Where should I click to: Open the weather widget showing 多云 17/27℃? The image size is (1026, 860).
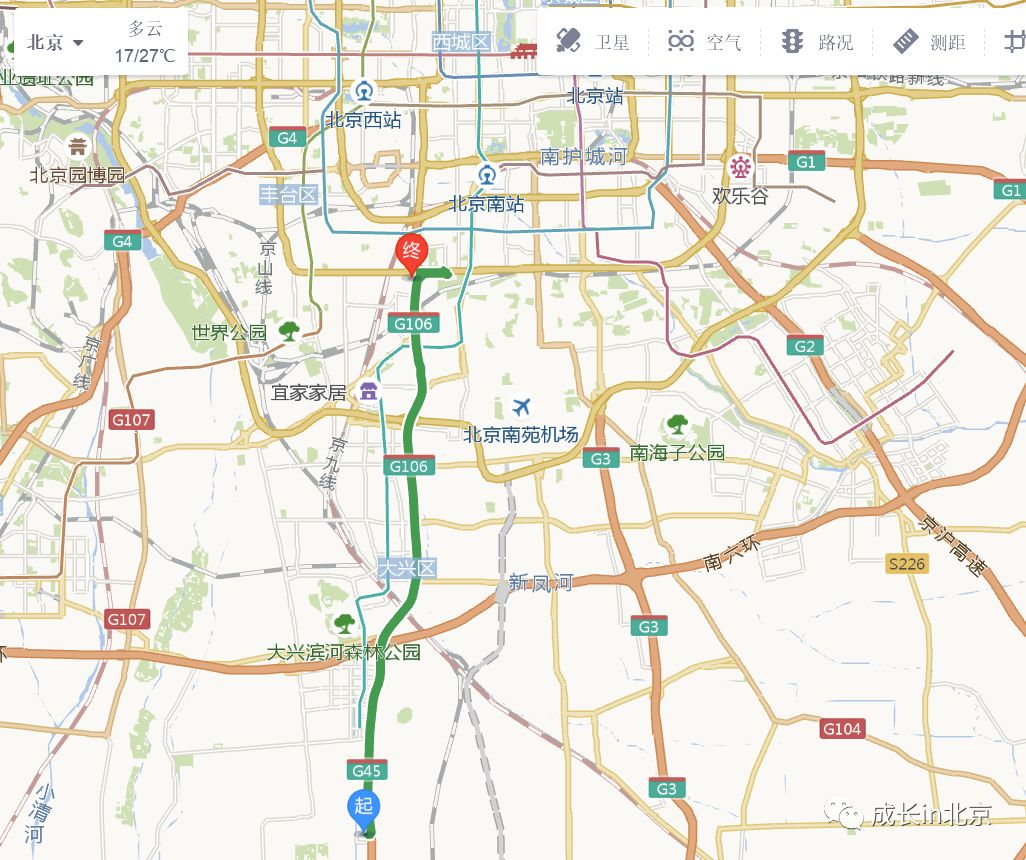click(144, 43)
